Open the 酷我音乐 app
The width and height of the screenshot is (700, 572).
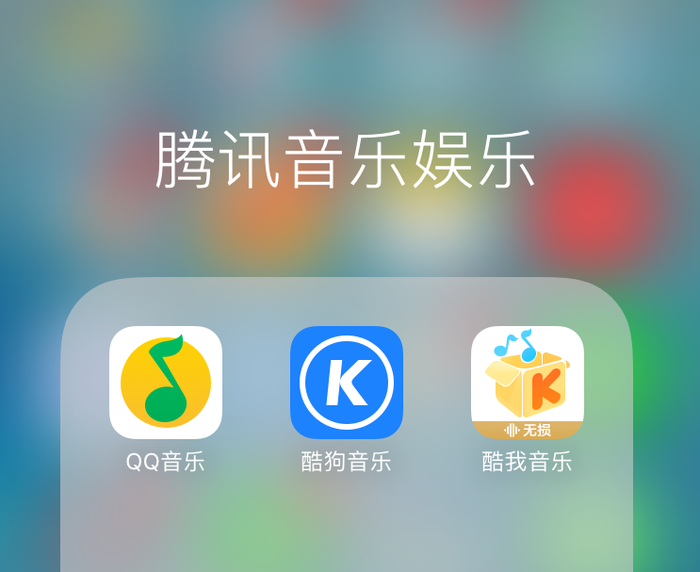tap(527, 383)
